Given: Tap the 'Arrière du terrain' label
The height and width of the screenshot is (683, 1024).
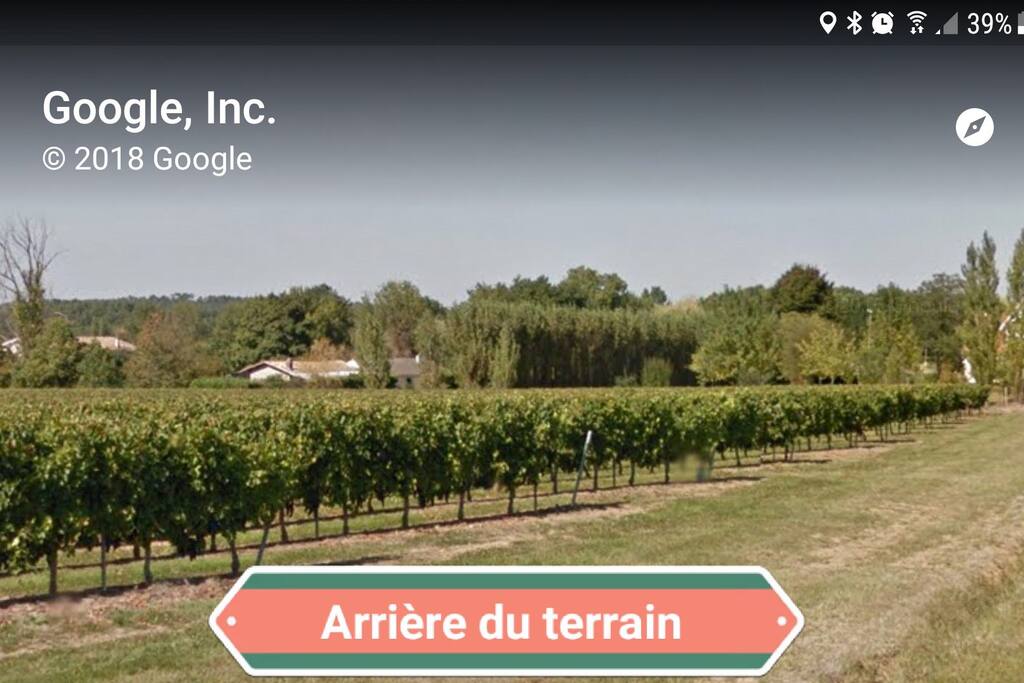Looking at the screenshot, I should click(x=505, y=622).
